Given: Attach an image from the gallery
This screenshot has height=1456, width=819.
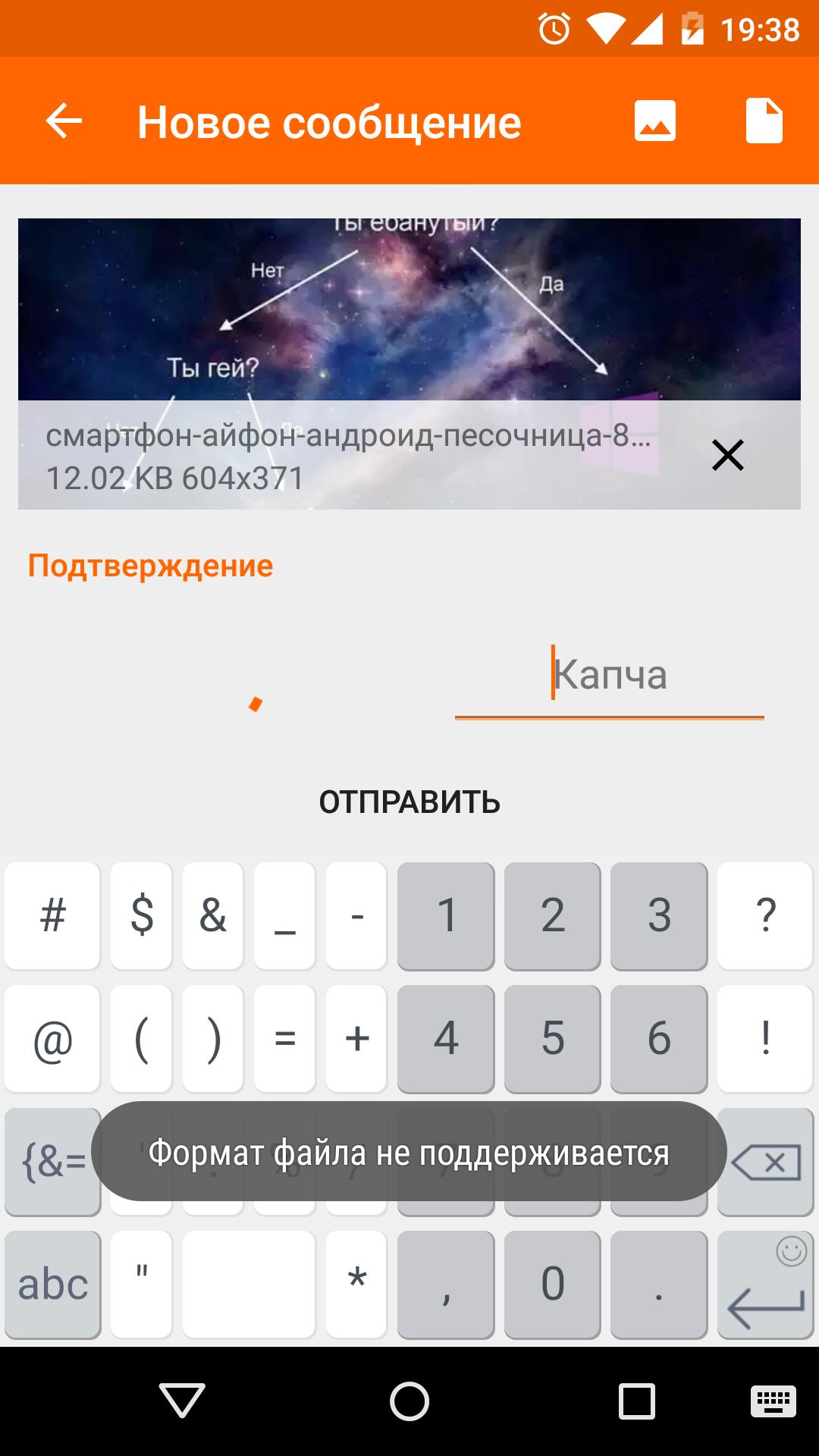Looking at the screenshot, I should pyautogui.click(x=655, y=121).
